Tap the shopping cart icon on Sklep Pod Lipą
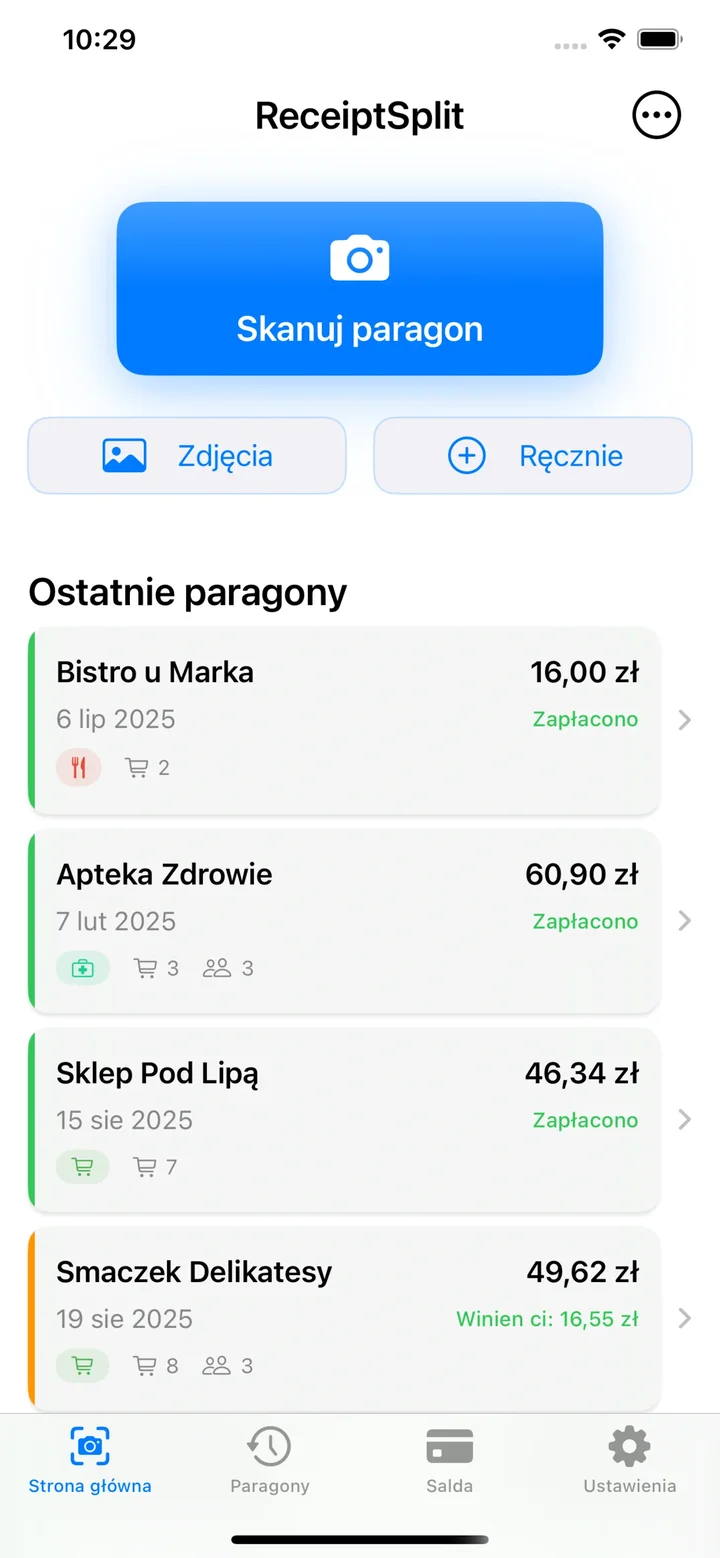Image resolution: width=720 pixels, height=1558 pixels. [83, 1166]
